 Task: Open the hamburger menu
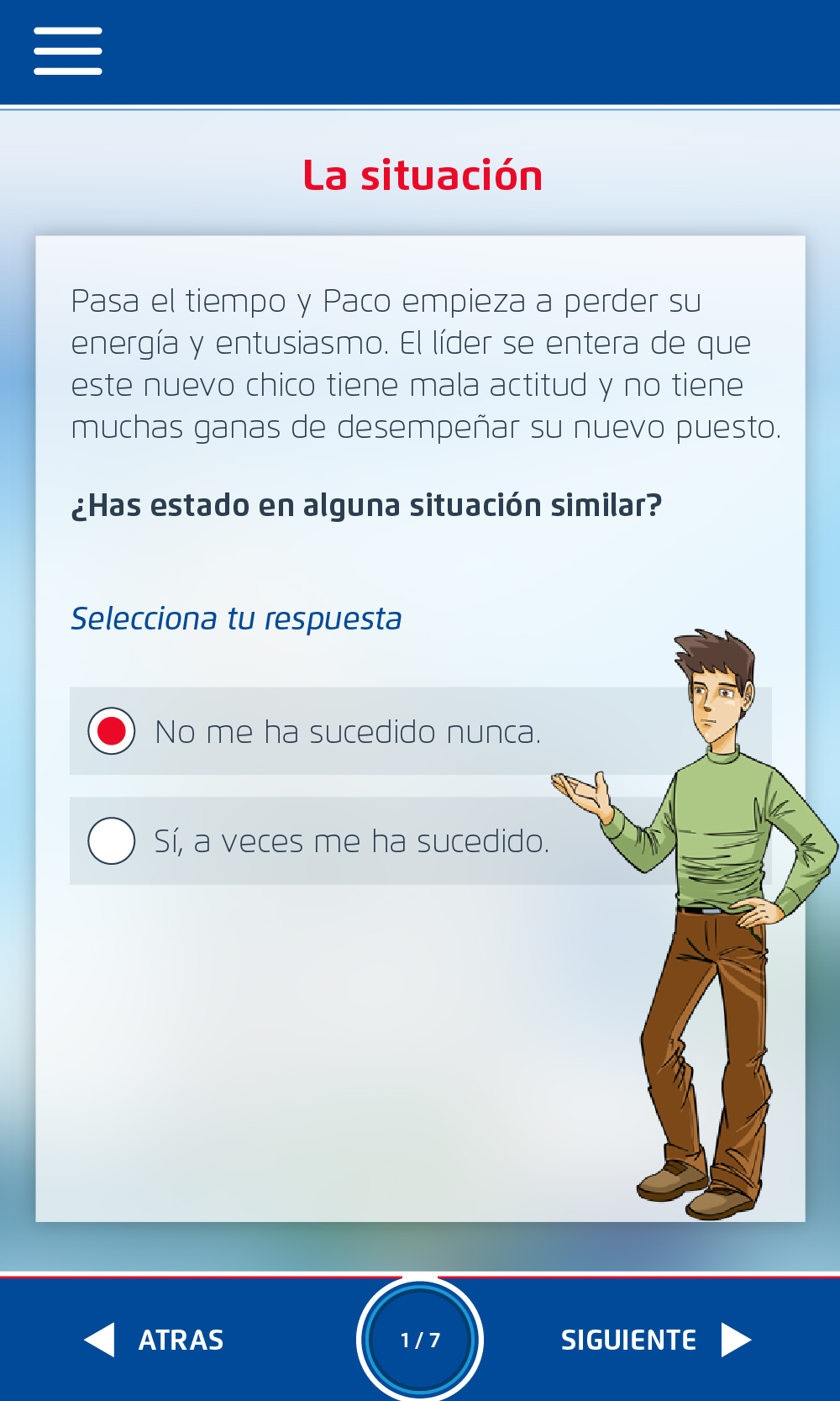68,51
